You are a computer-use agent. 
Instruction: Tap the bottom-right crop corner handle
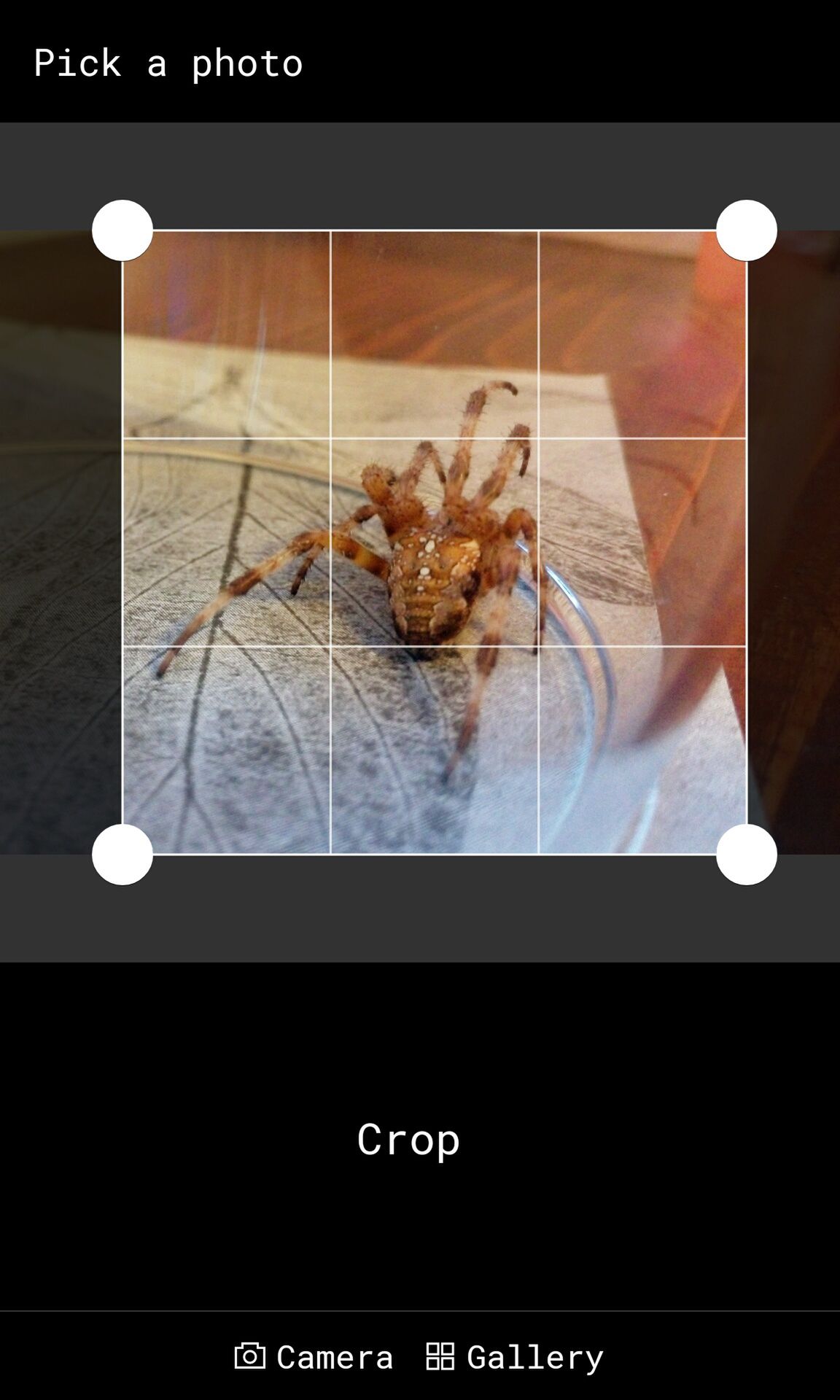[747, 855]
